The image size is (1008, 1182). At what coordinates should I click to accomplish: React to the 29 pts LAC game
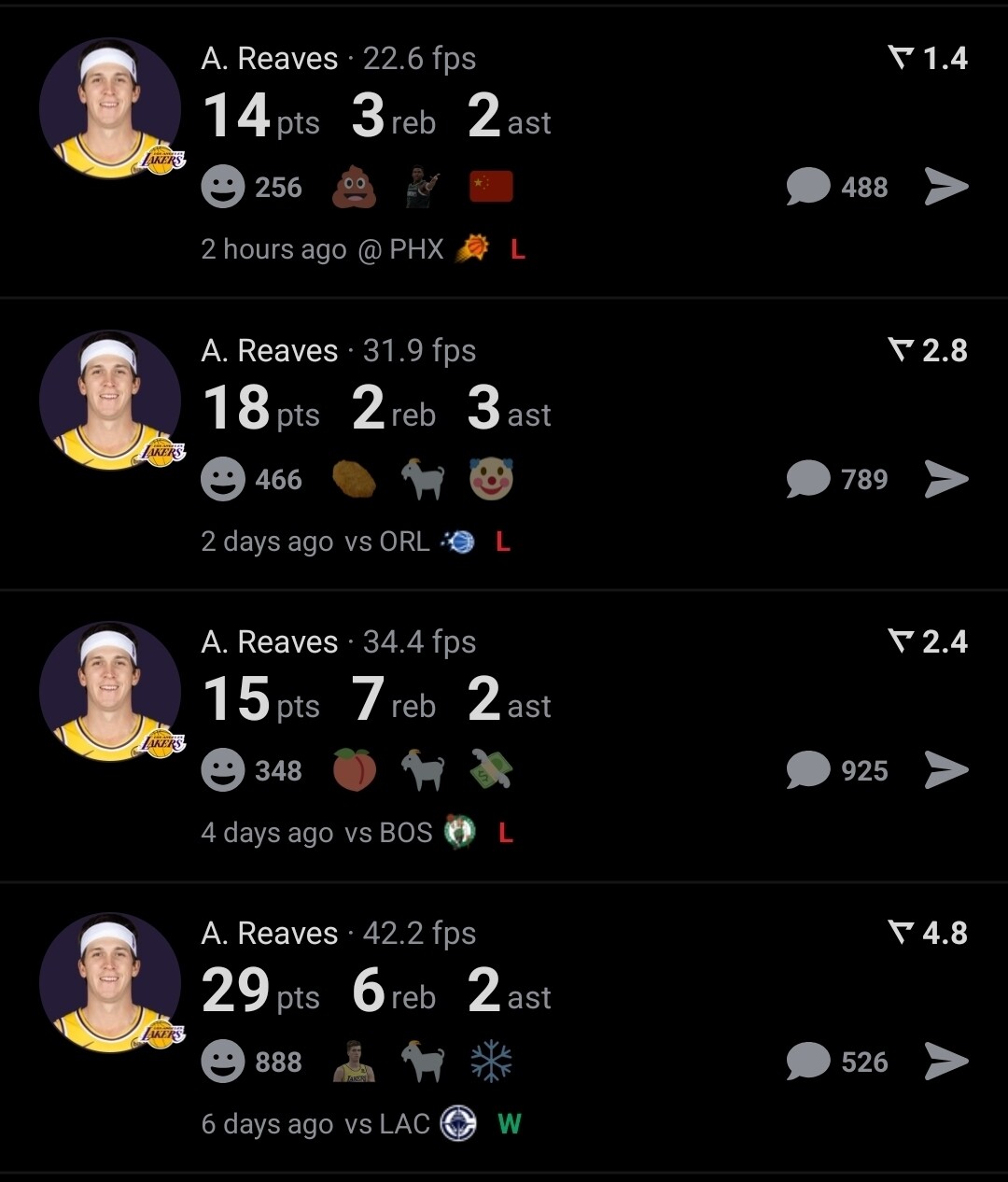click(x=223, y=1062)
